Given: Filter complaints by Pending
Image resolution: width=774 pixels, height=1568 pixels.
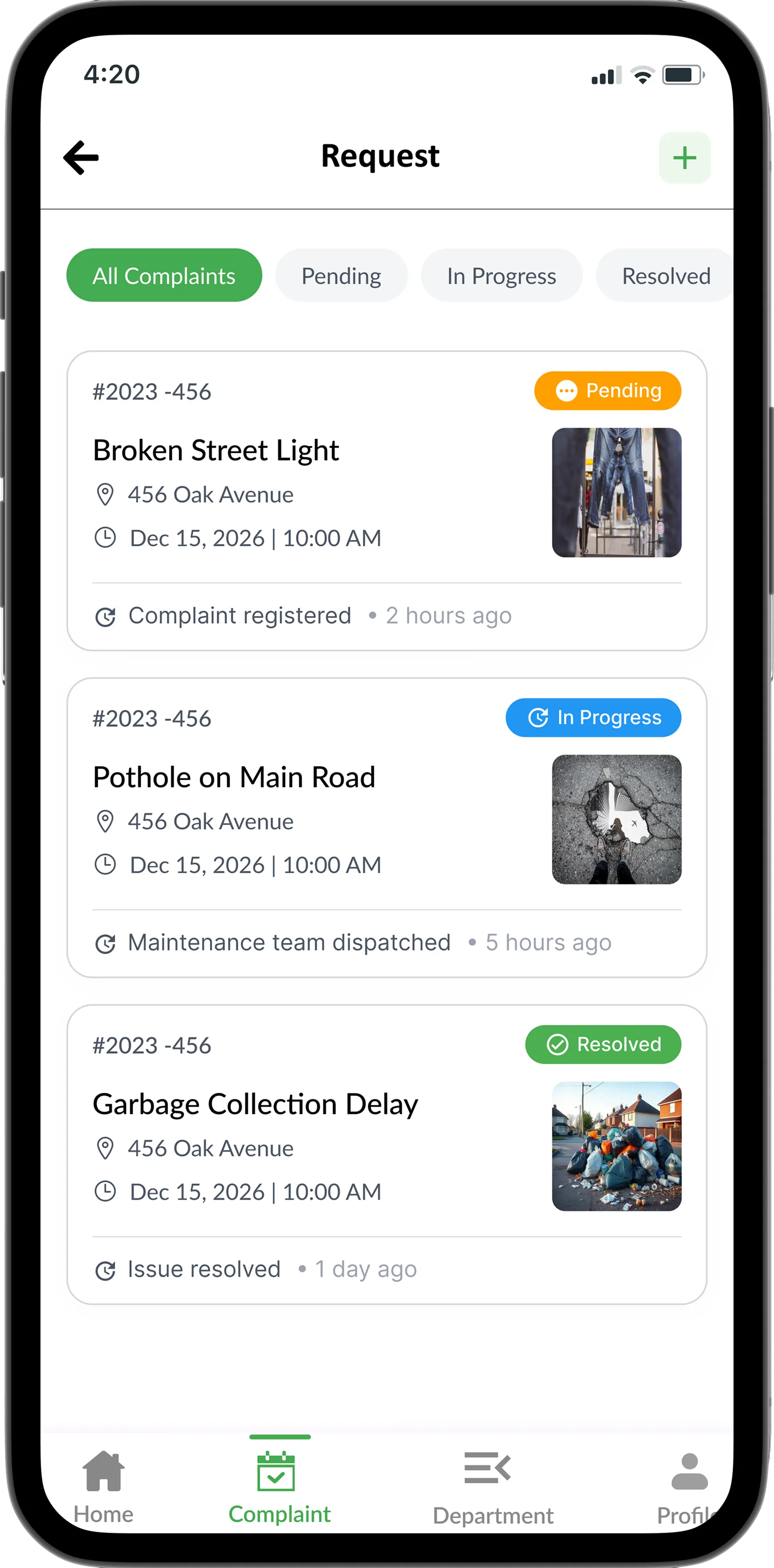Looking at the screenshot, I should (341, 276).
